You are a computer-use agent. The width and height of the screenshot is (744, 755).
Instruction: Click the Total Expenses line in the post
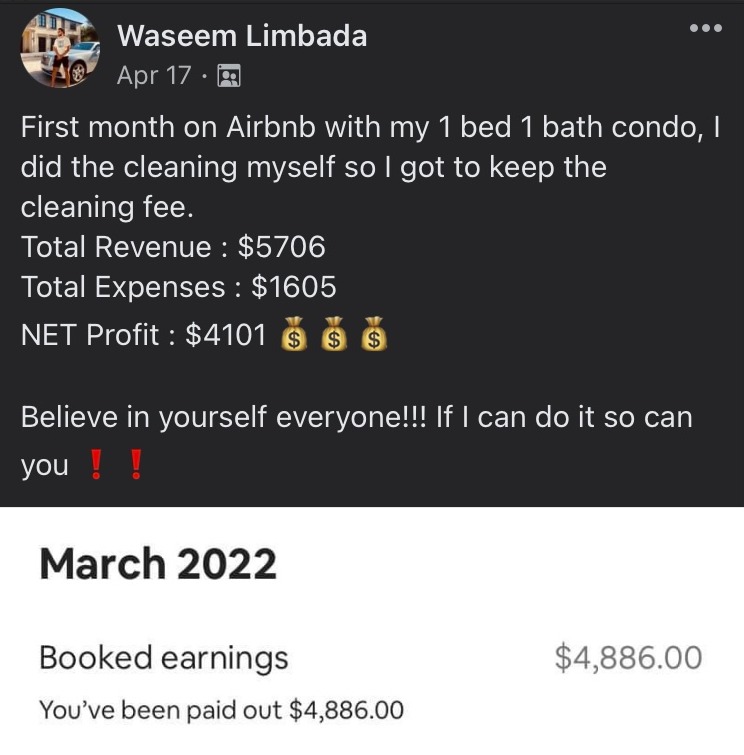tap(177, 287)
